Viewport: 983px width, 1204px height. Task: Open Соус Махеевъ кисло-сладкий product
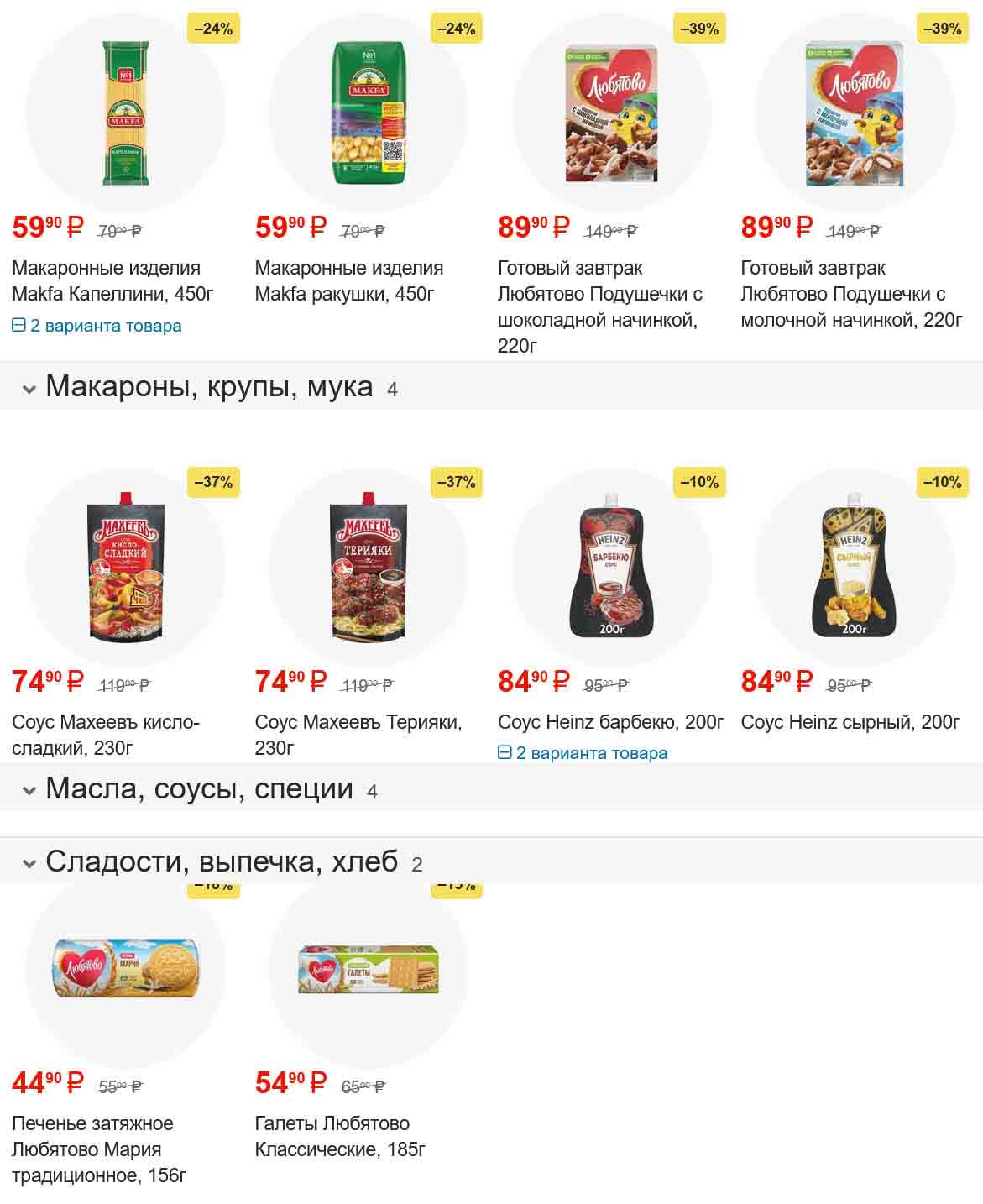click(x=106, y=734)
